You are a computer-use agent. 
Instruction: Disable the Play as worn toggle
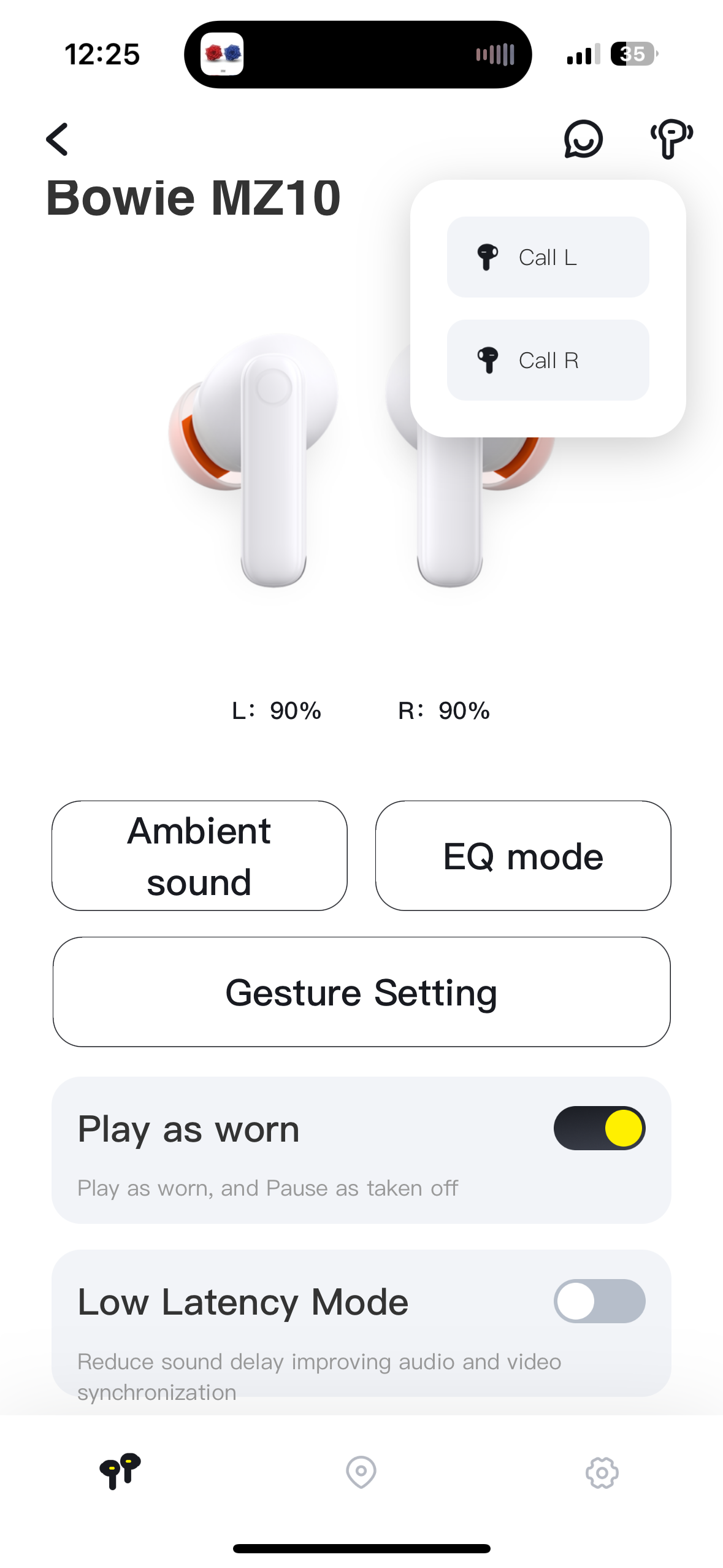[599, 1128]
